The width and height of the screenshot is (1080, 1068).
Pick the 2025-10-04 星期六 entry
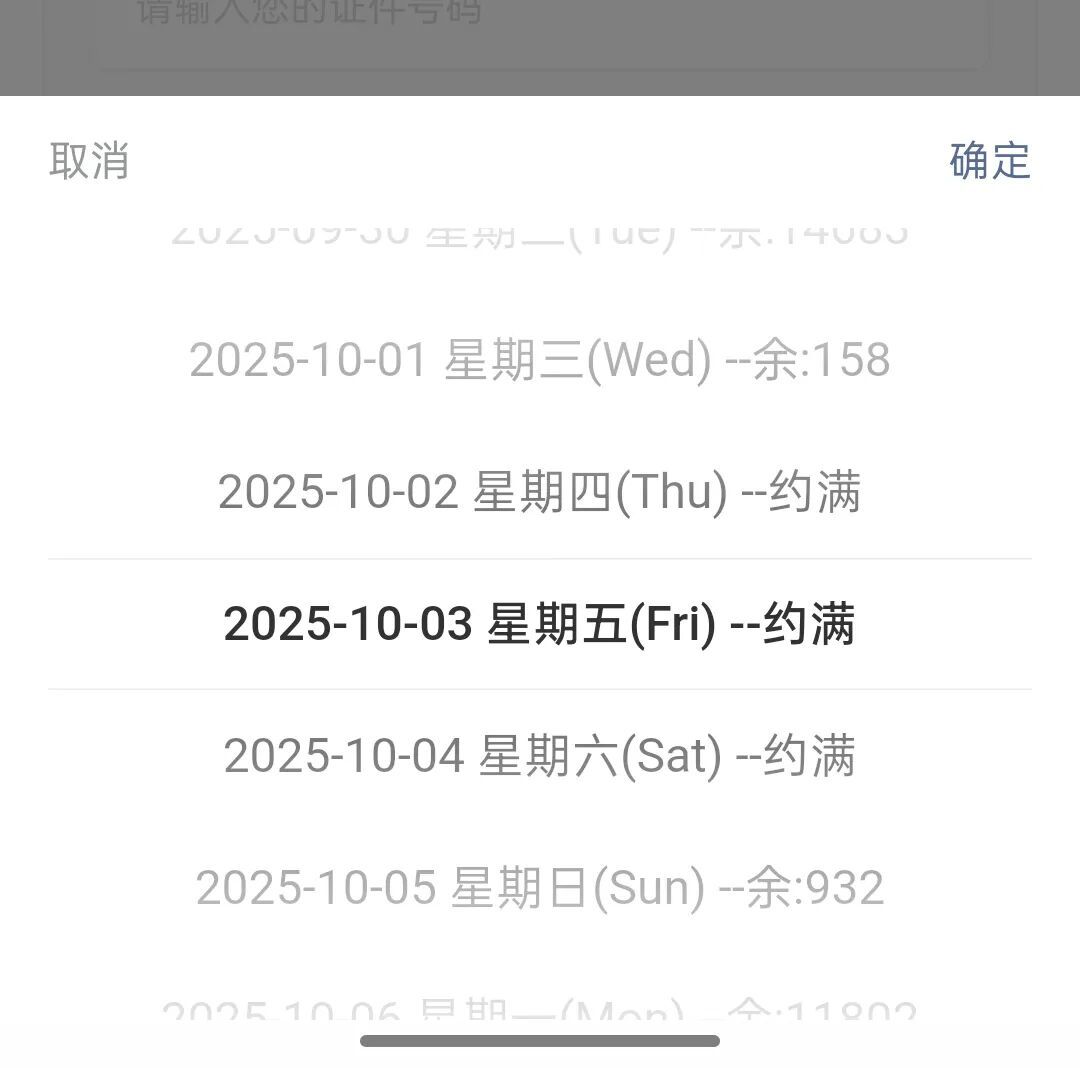540,756
